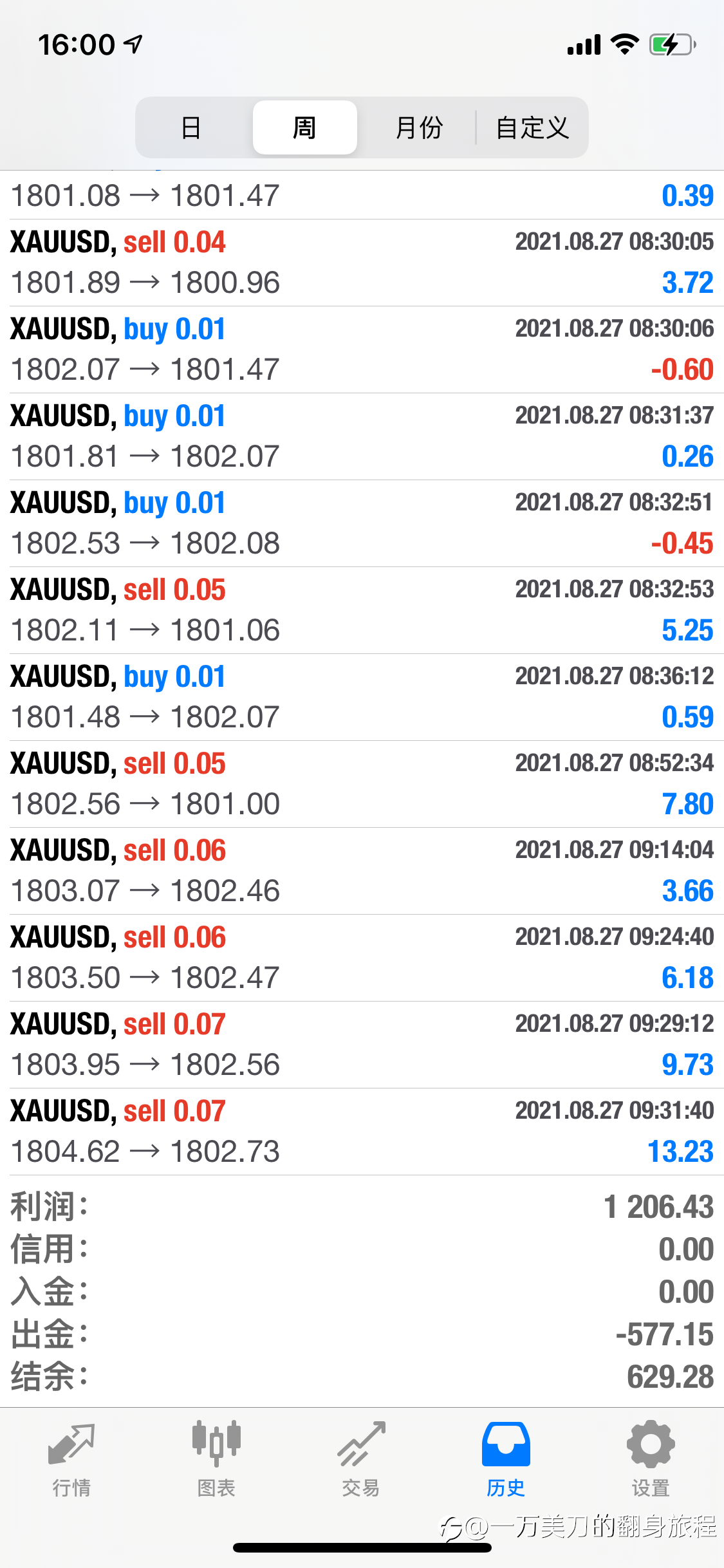Open the sell 0.06 trade at 09:14:04
This screenshot has height=1568, width=724.
point(362,871)
